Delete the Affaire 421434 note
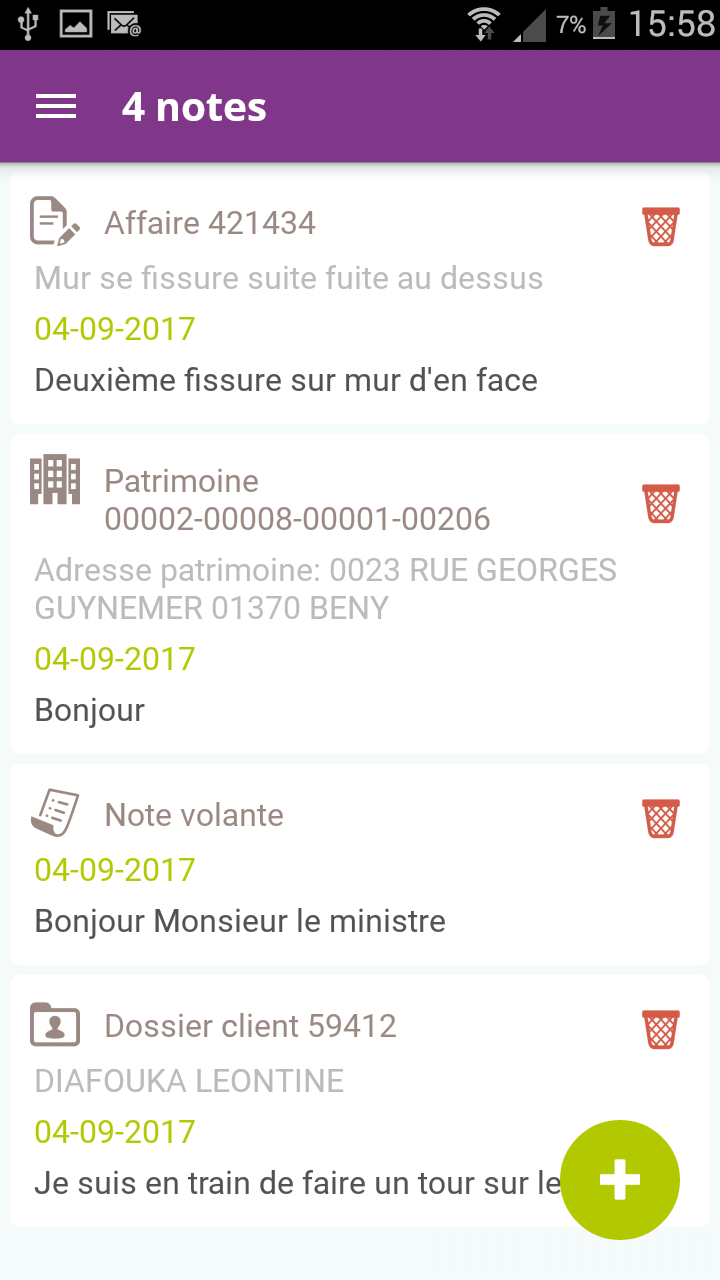Screen dimensions: 720x1280 click(x=660, y=226)
